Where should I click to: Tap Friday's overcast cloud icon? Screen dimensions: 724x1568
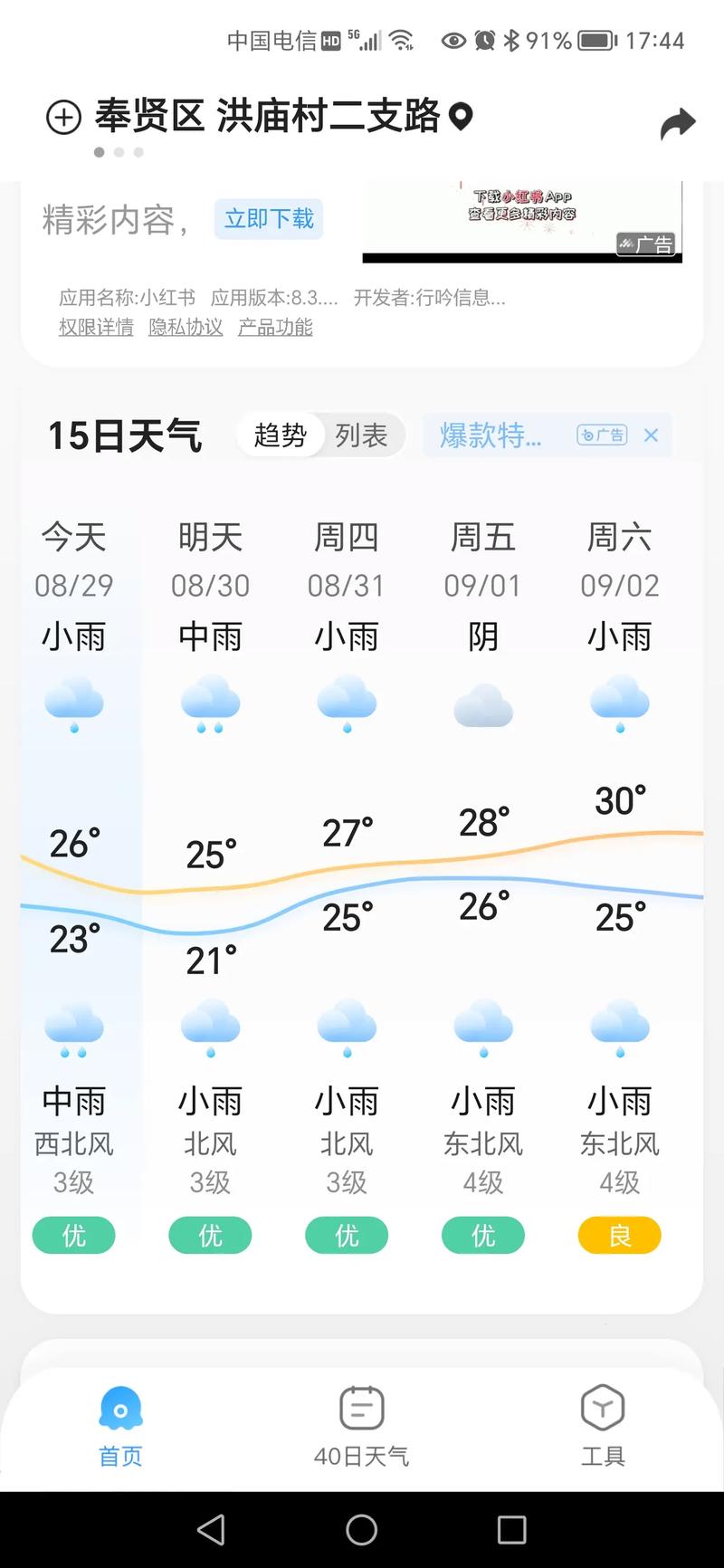click(x=482, y=706)
